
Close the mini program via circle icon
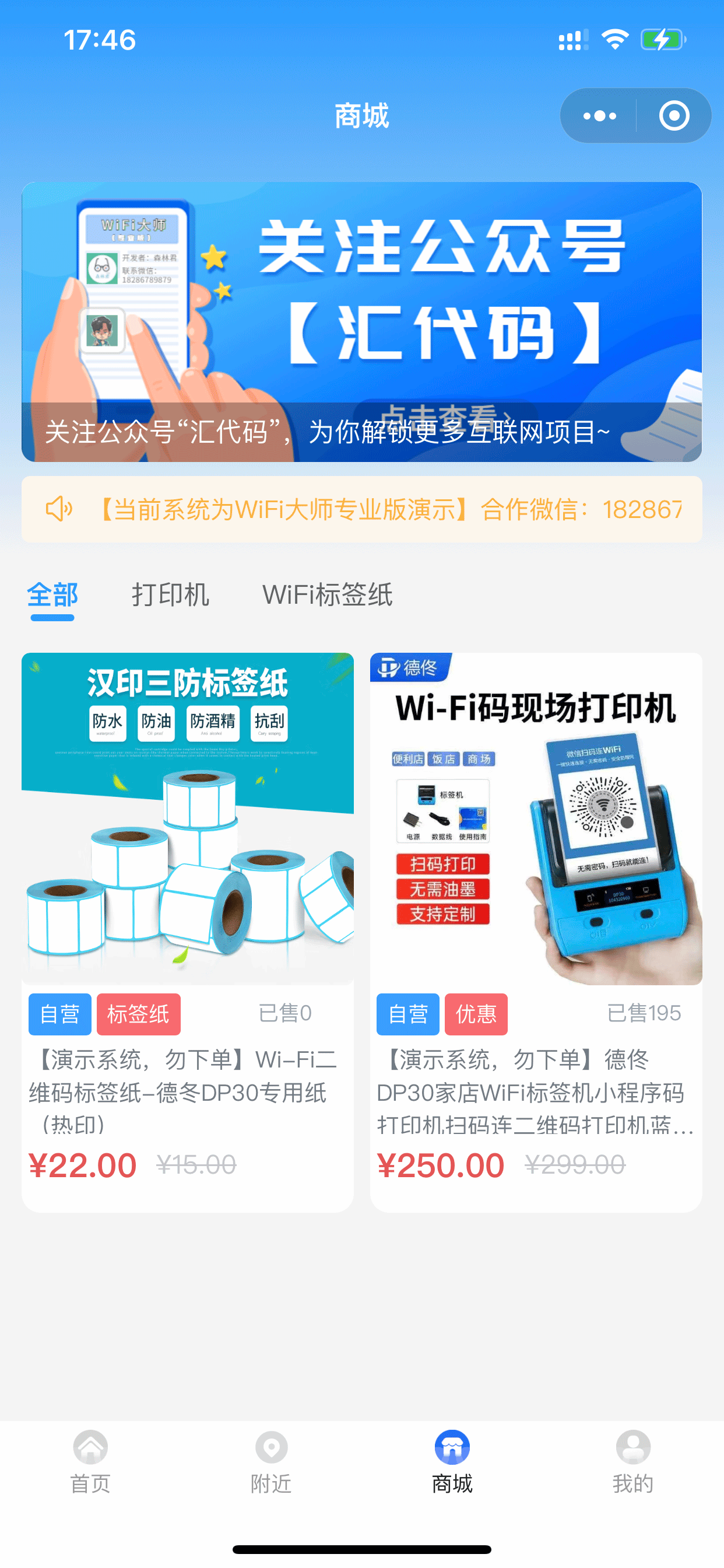(x=674, y=116)
